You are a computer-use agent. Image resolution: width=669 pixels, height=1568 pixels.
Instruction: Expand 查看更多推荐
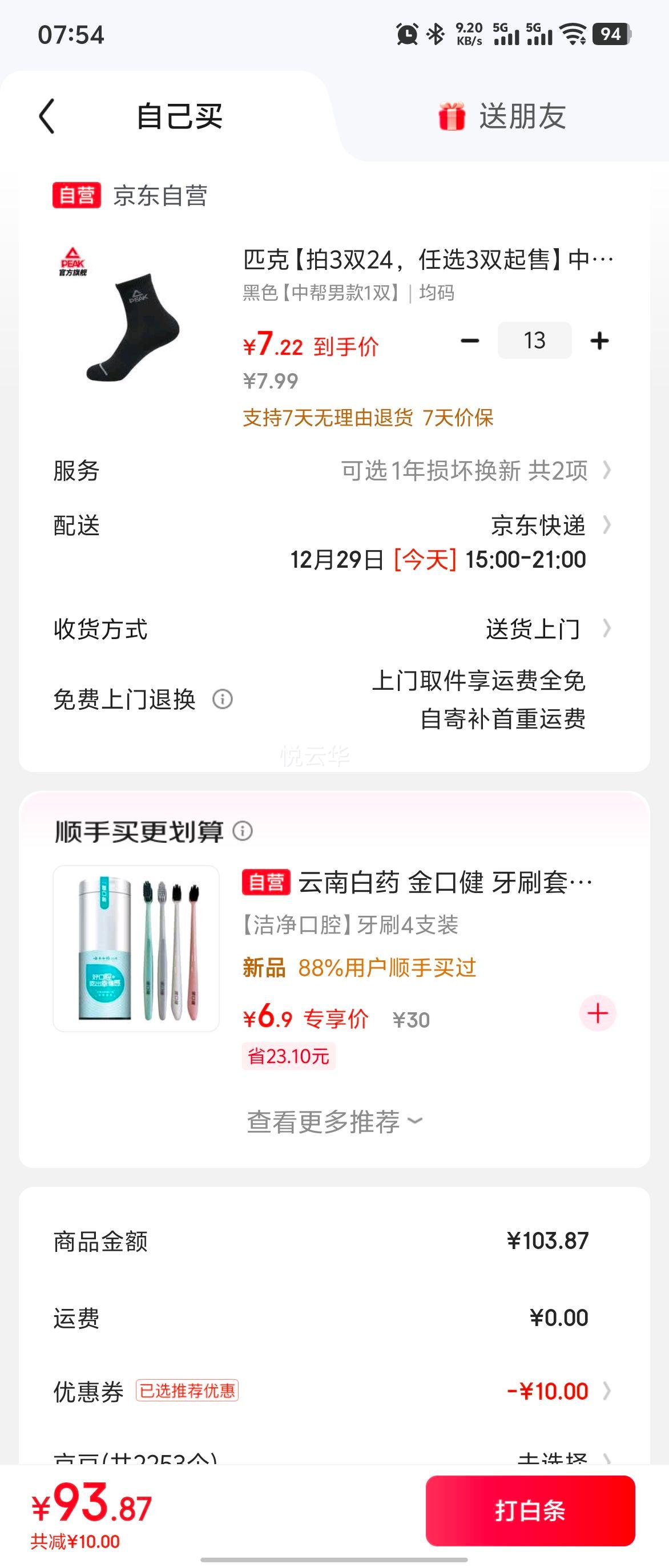click(x=334, y=1121)
